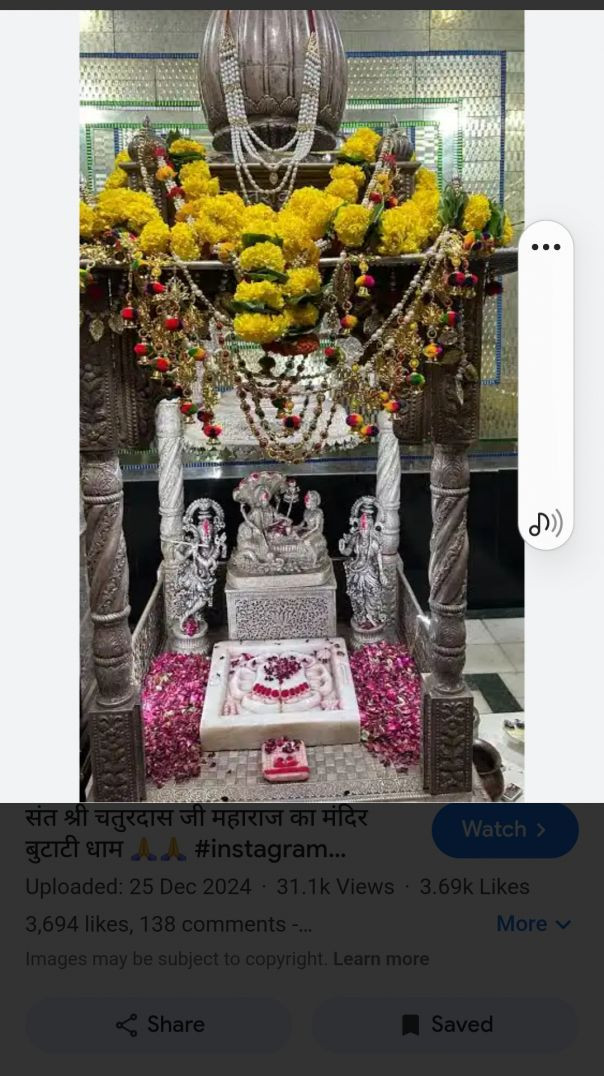Open the three-dot overflow menu
Screen dimensions: 604x1076
click(546, 248)
